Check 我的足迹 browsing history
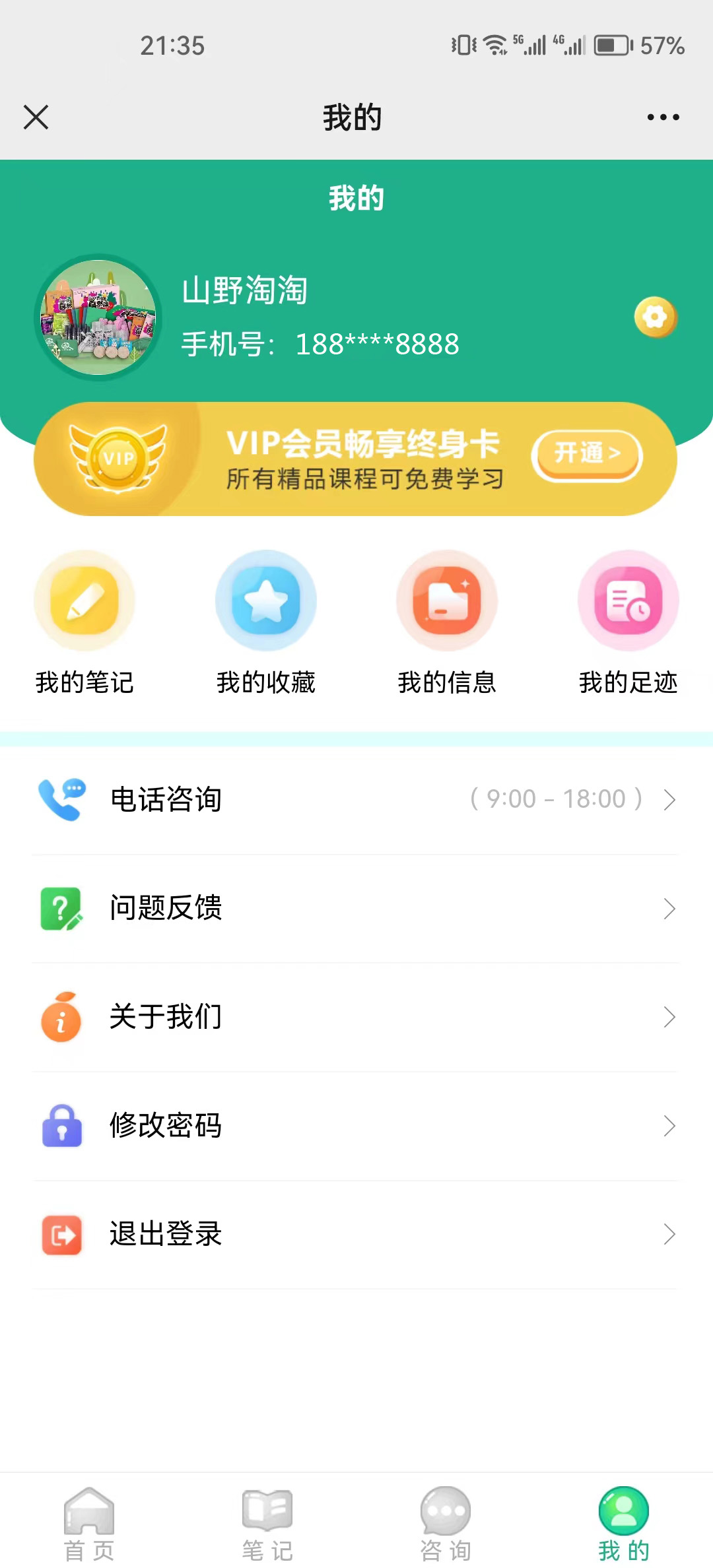Screen dimensions: 713x1568 [x=628, y=622]
